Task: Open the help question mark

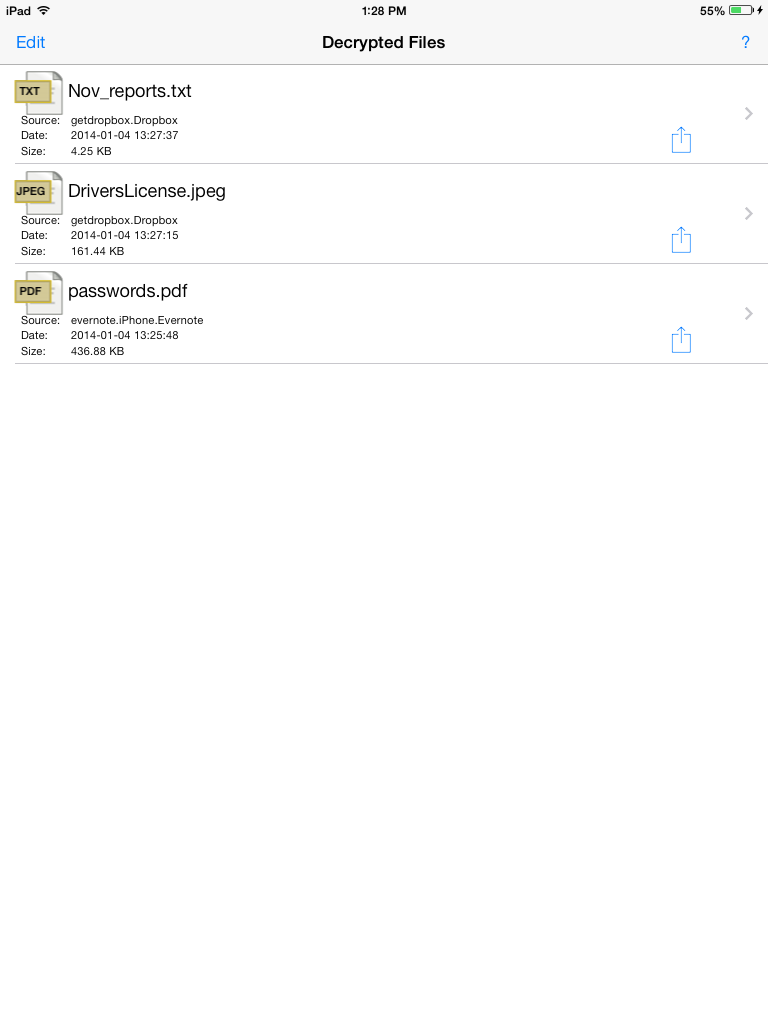Action: (x=745, y=42)
